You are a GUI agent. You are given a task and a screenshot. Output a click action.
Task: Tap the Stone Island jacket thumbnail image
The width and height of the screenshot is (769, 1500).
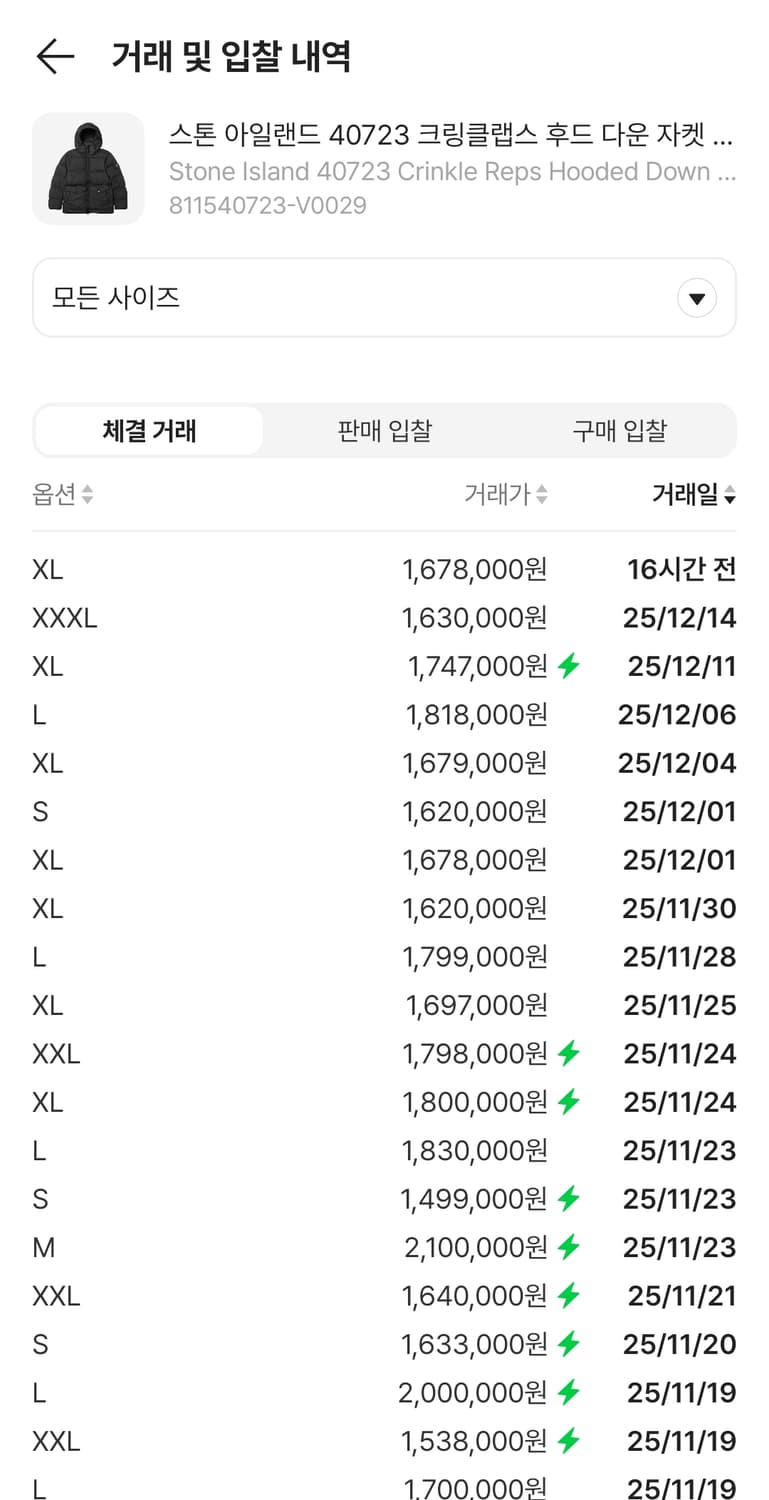point(88,169)
